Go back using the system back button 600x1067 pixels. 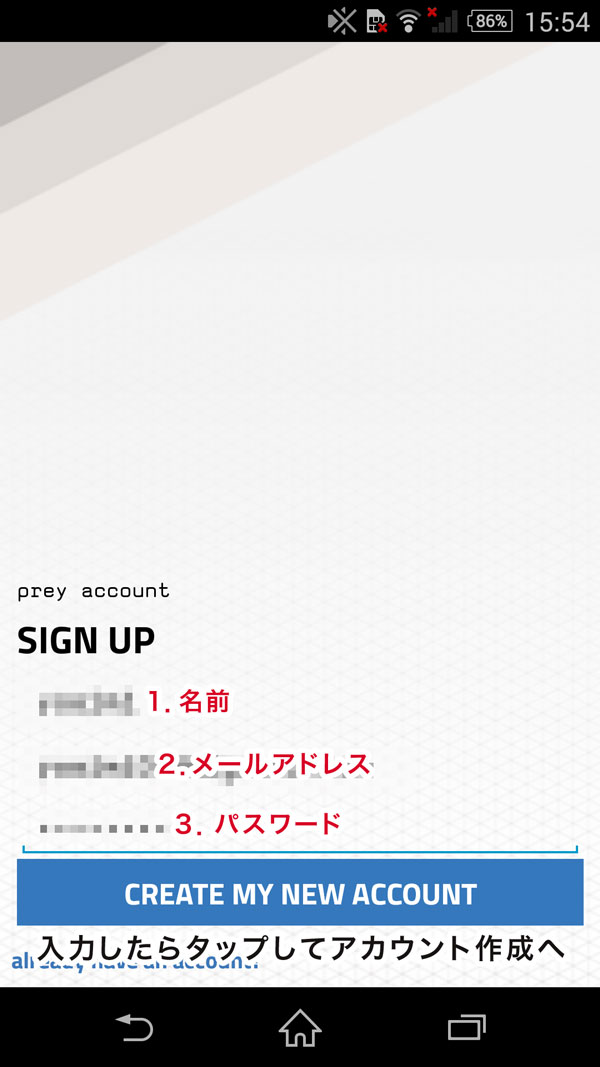(134, 1028)
